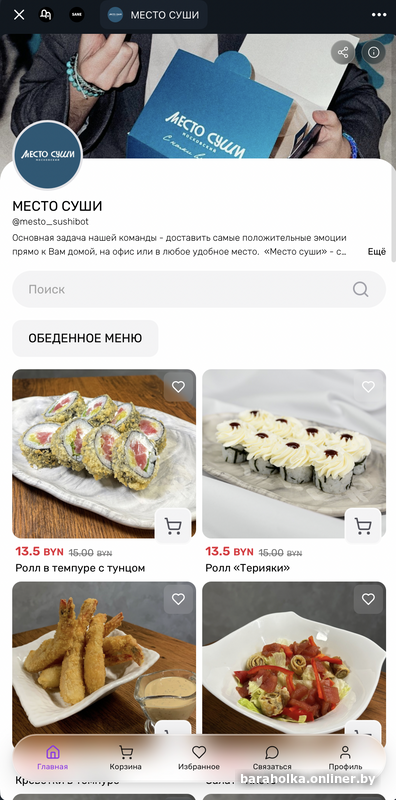Favorite the tuna salad dish
Image resolution: width=396 pixels, height=800 pixels.
[x=368, y=599]
